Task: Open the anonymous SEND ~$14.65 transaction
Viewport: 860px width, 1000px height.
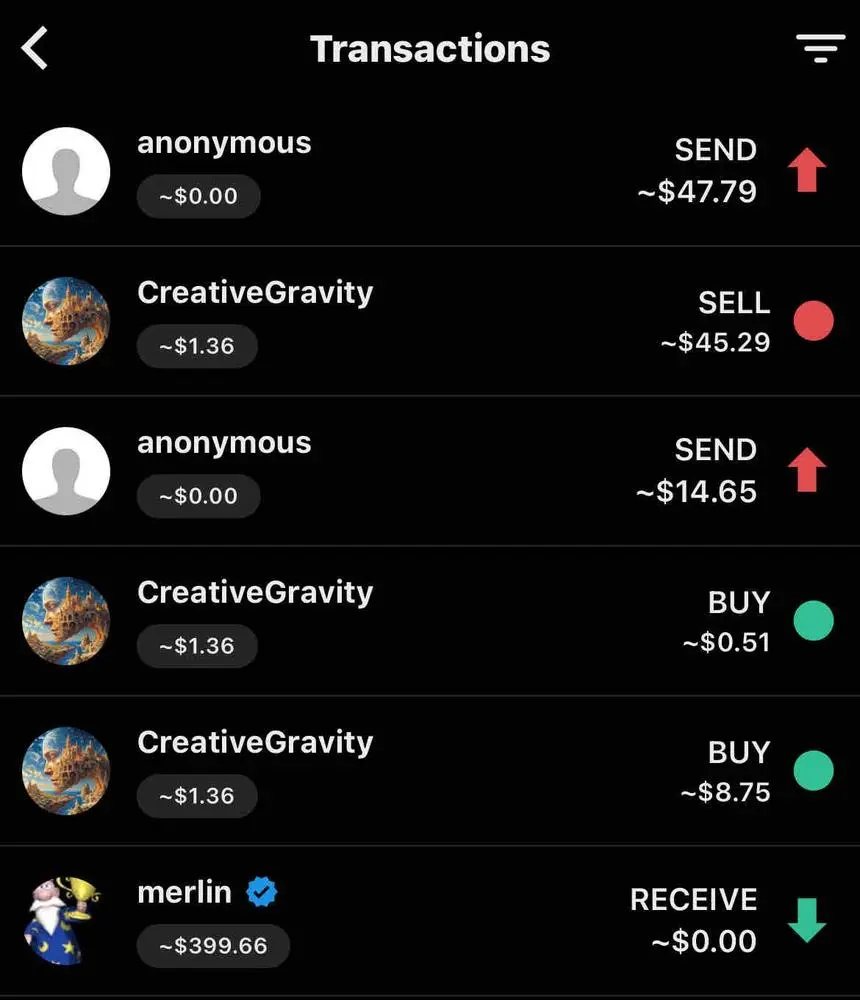Action: [x=430, y=471]
